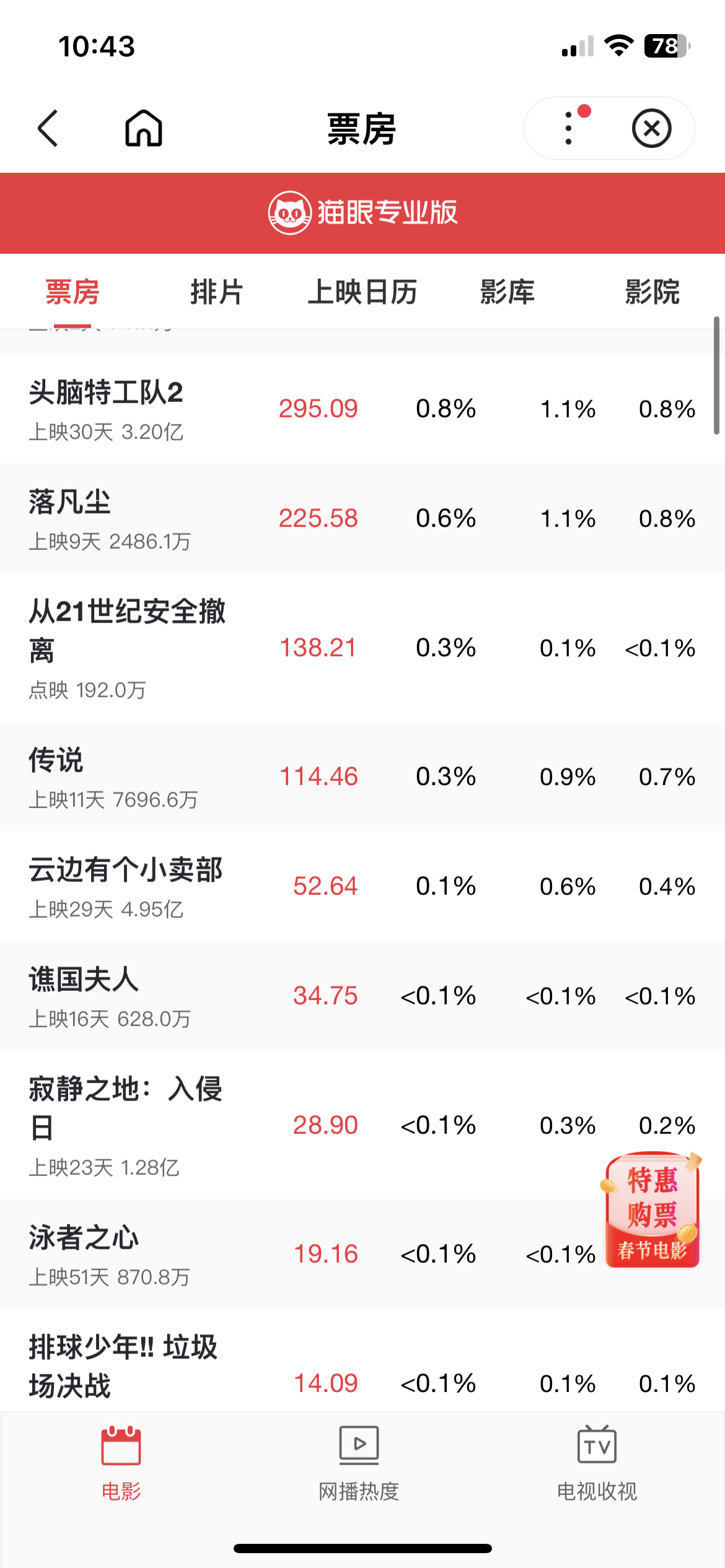Open the 影院 section
The height and width of the screenshot is (1568, 725).
pyautogui.click(x=652, y=293)
